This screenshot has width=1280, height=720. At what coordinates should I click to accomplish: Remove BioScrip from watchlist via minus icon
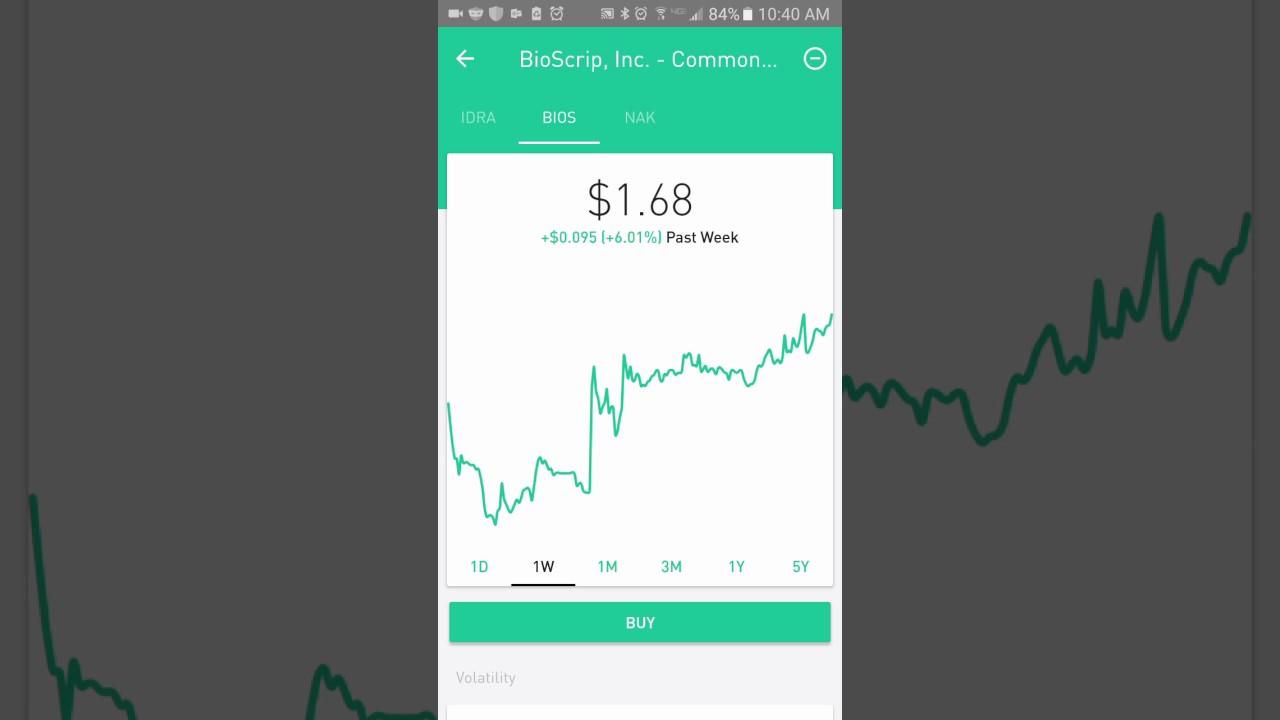click(x=815, y=59)
